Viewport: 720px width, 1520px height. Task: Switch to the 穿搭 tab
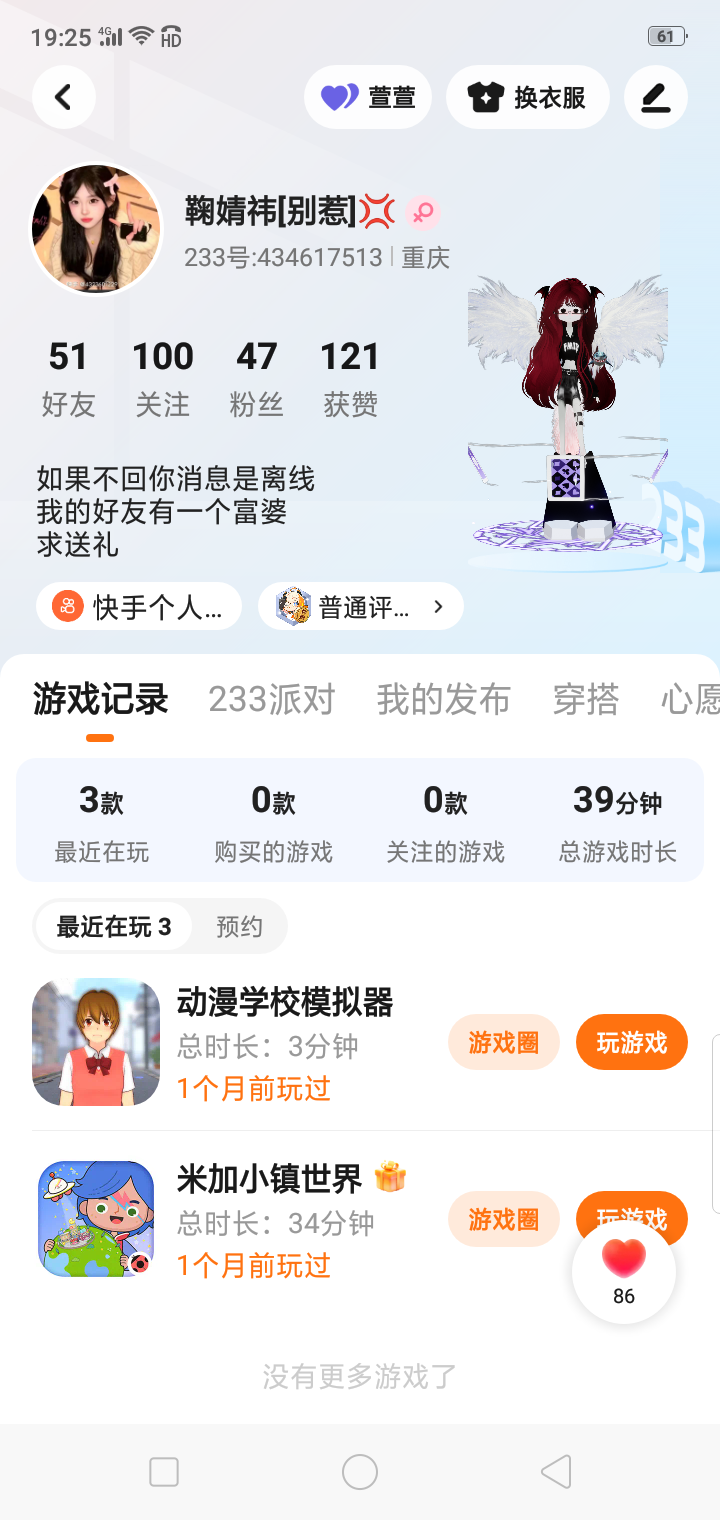[586, 700]
